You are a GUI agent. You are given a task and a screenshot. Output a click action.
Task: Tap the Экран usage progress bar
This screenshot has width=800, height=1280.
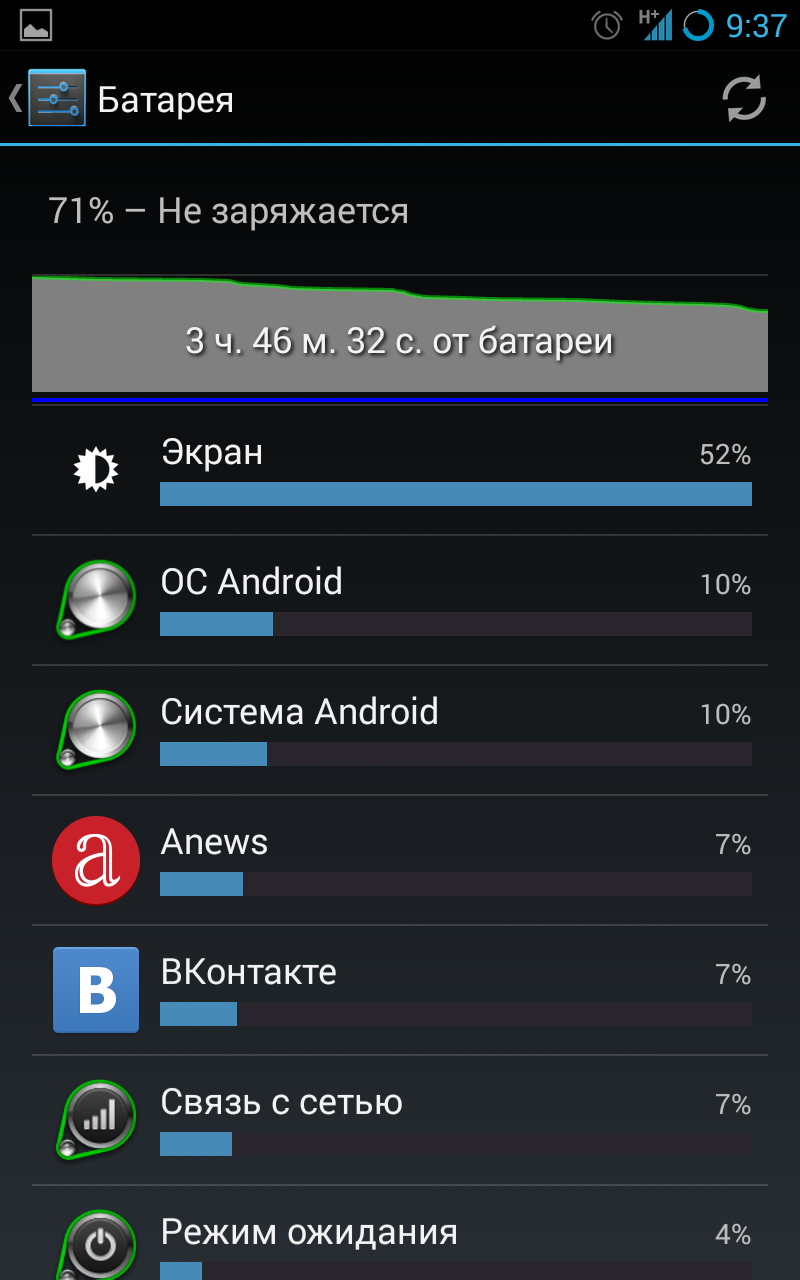(455, 493)
